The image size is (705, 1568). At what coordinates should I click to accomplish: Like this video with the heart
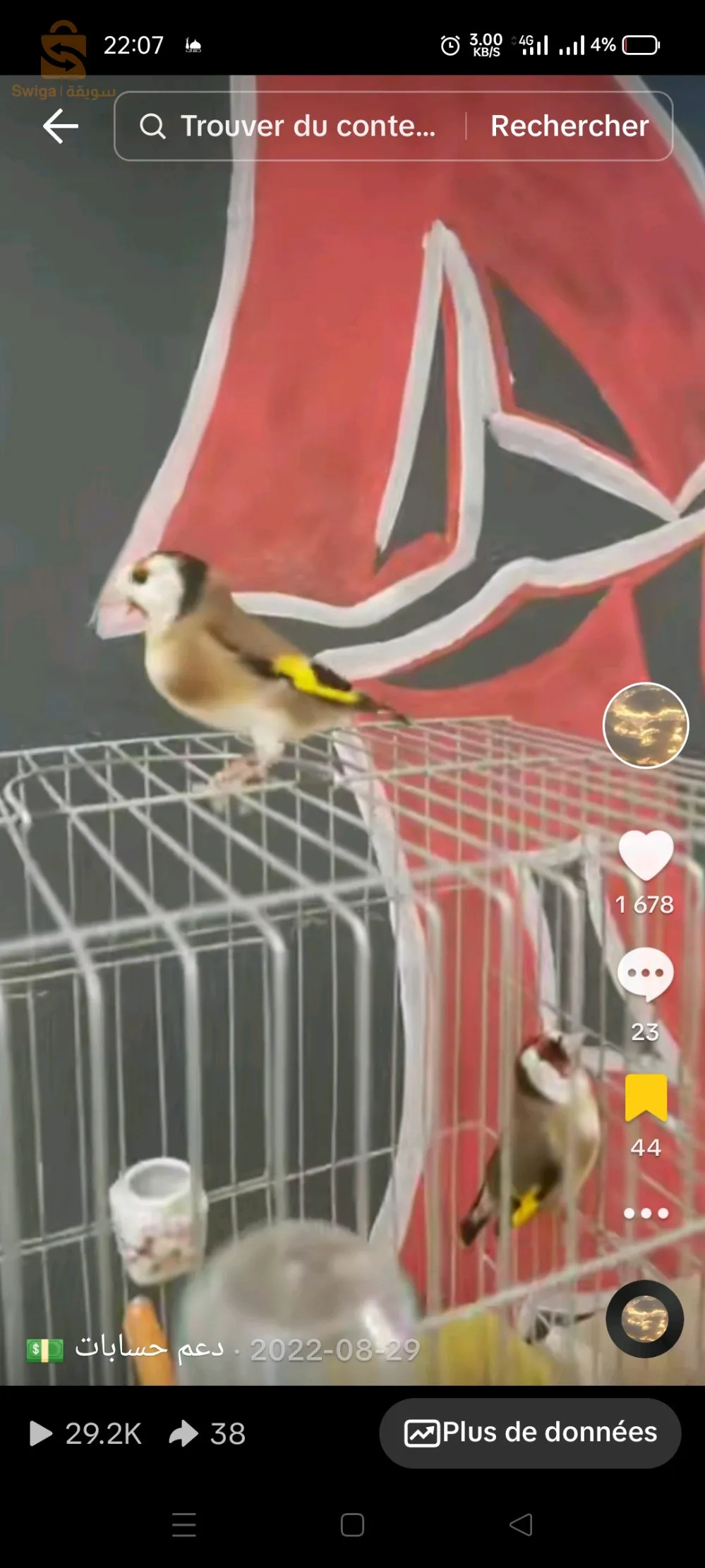click(x=645, y=855)
